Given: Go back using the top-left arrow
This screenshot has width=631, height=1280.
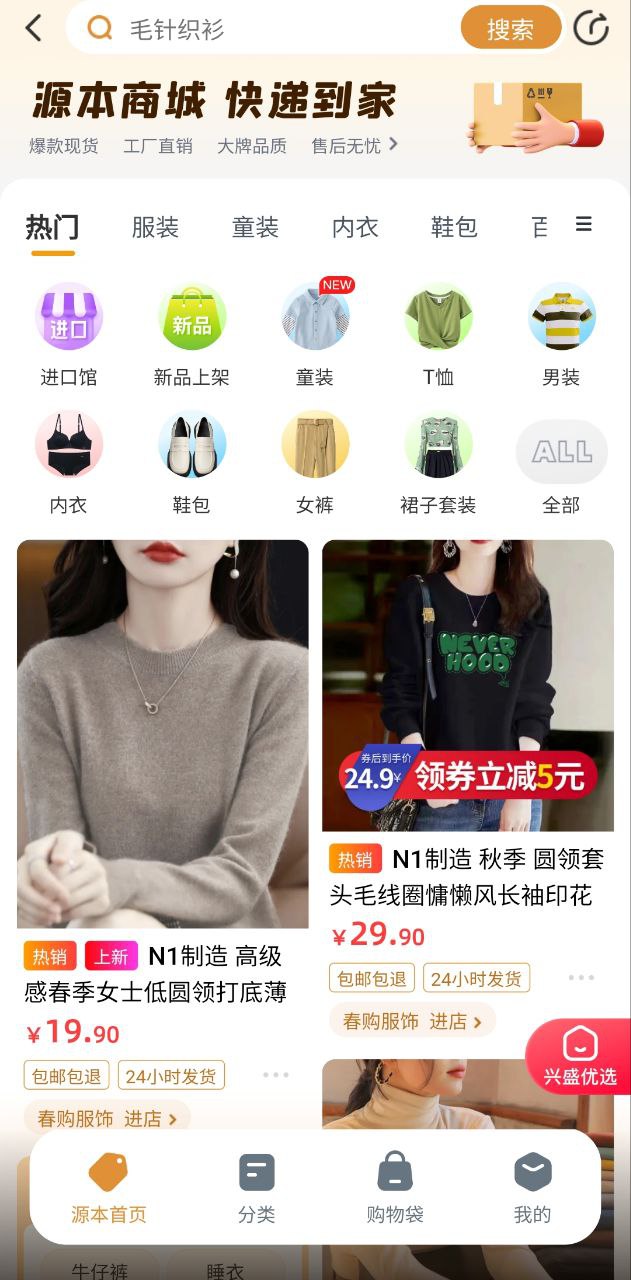Looking at the screenshot, I should (34, 28).
